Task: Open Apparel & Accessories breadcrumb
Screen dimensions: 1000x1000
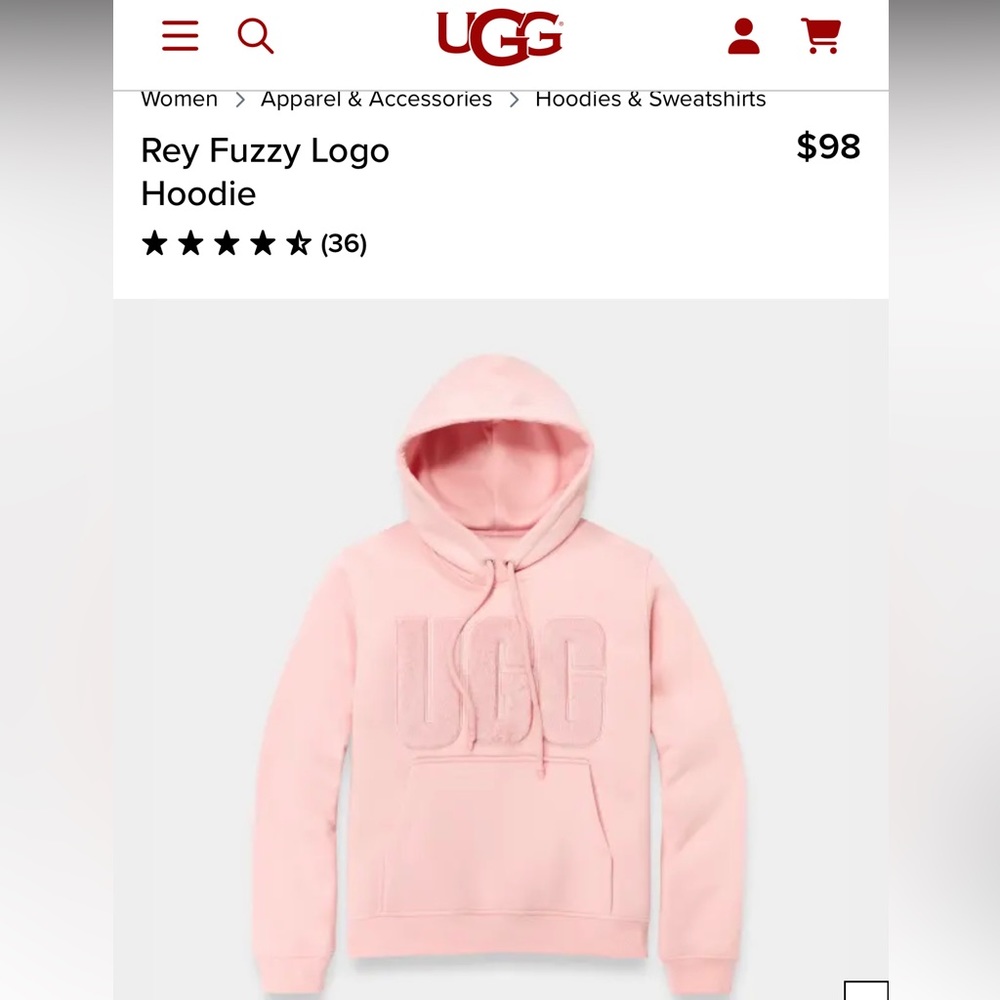Action: tap(376, 99)
